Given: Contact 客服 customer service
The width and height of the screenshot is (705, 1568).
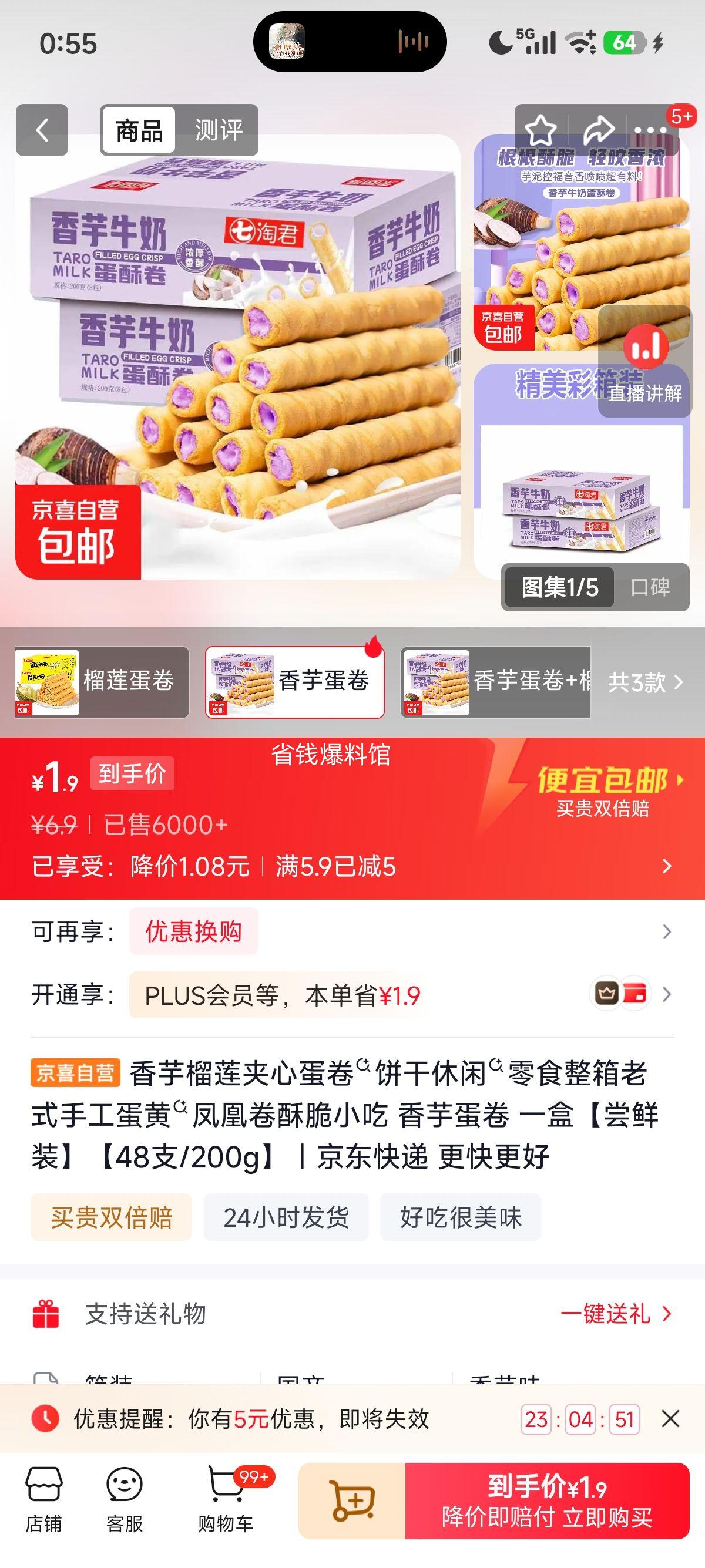Looking at the screenshot, I should (x=125, y=1501).
